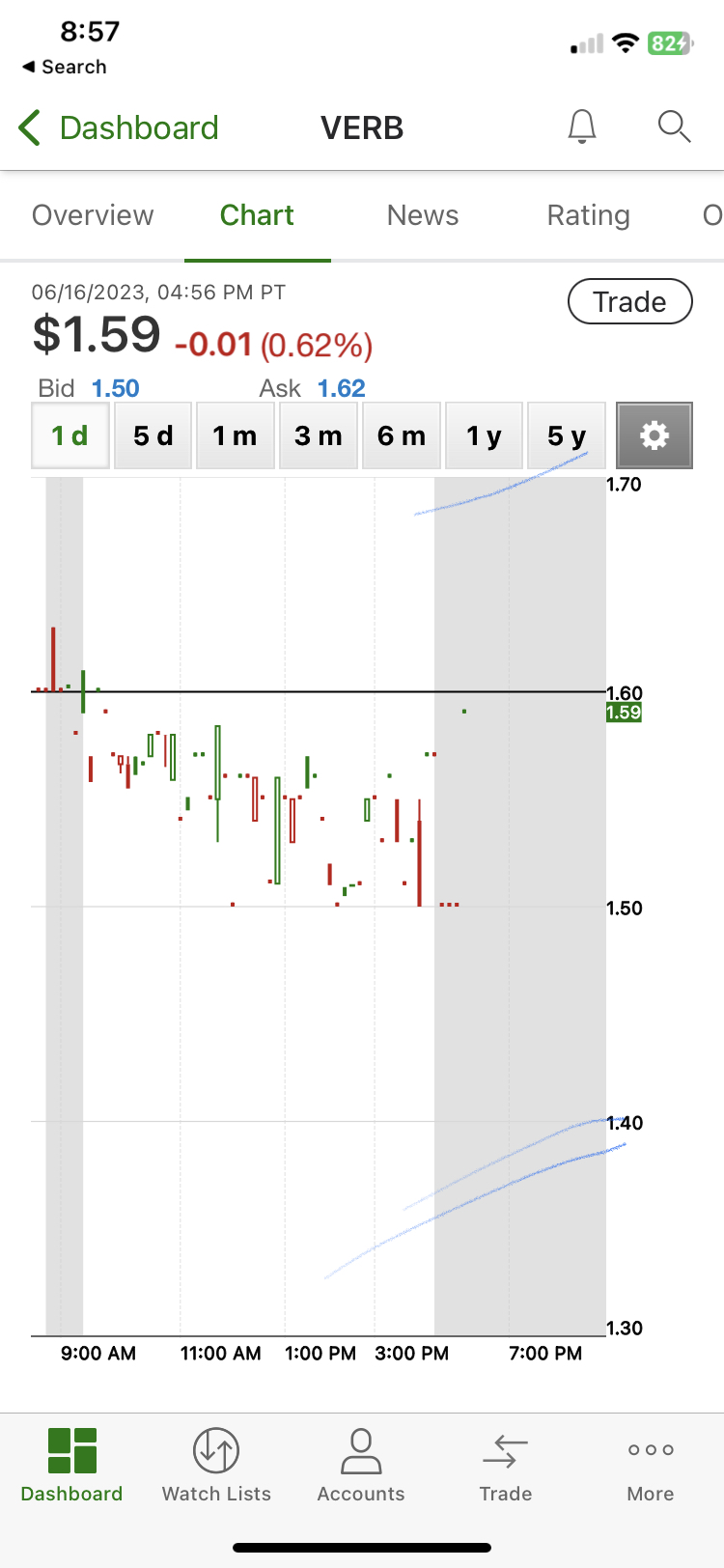
Task: Go back to Dashboard
Action: click(119, 127)
